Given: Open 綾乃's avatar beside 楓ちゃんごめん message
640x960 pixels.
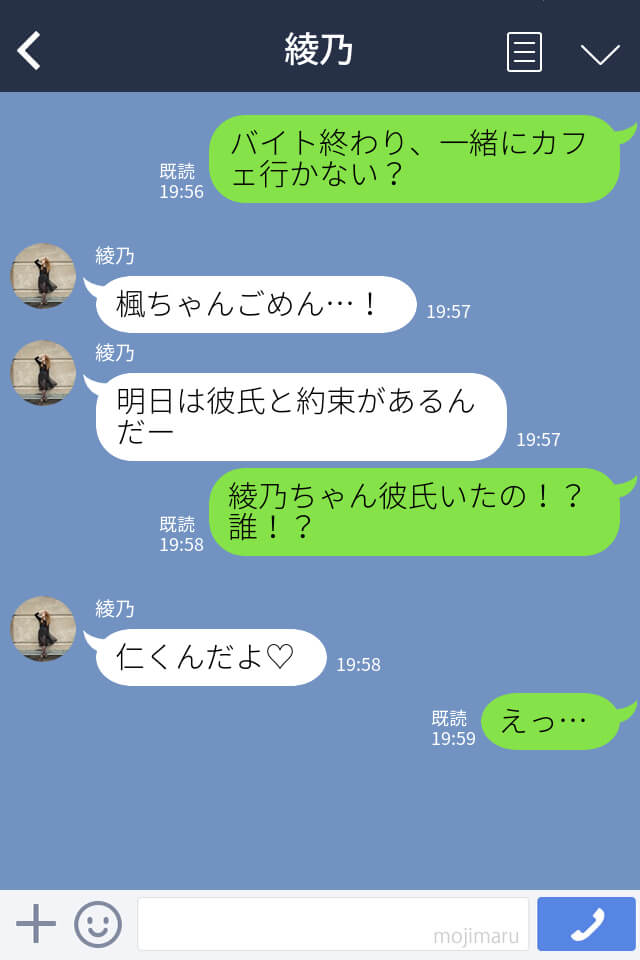Looking at the screenshot, I should [x=43, y=275].
